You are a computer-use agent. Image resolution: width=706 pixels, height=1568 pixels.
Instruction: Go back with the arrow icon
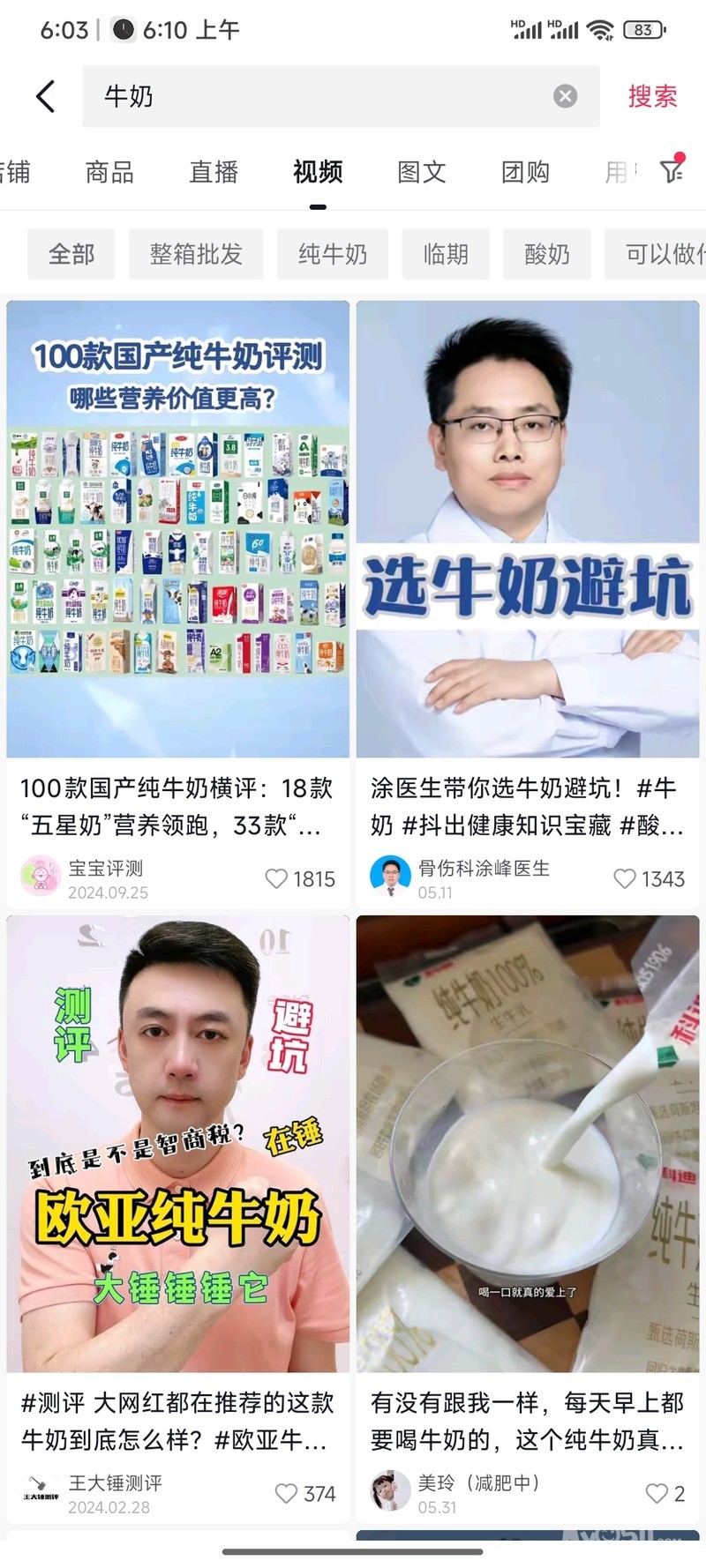46,96
